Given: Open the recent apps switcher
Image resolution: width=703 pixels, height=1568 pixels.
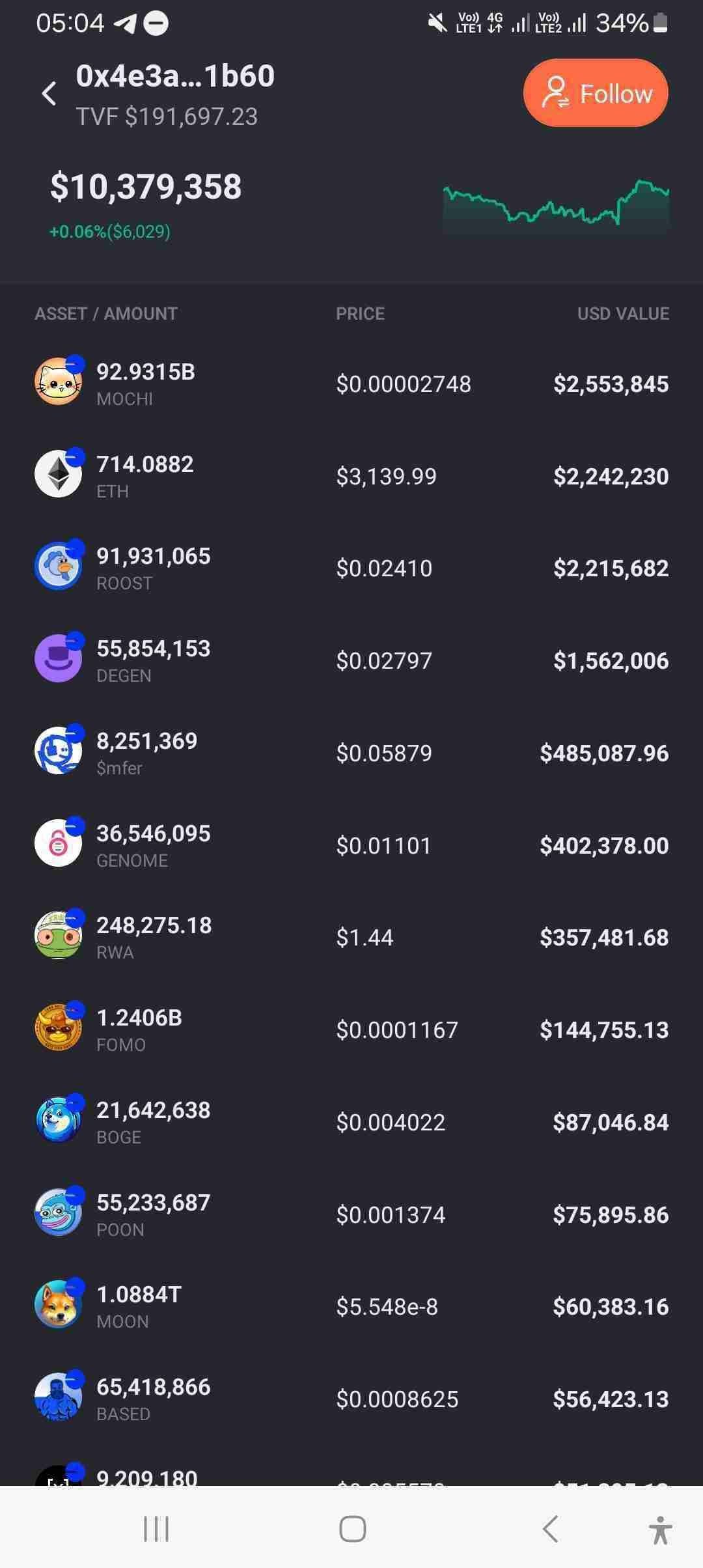Looking at the screenshot, I should click(x=156, y=1528).
